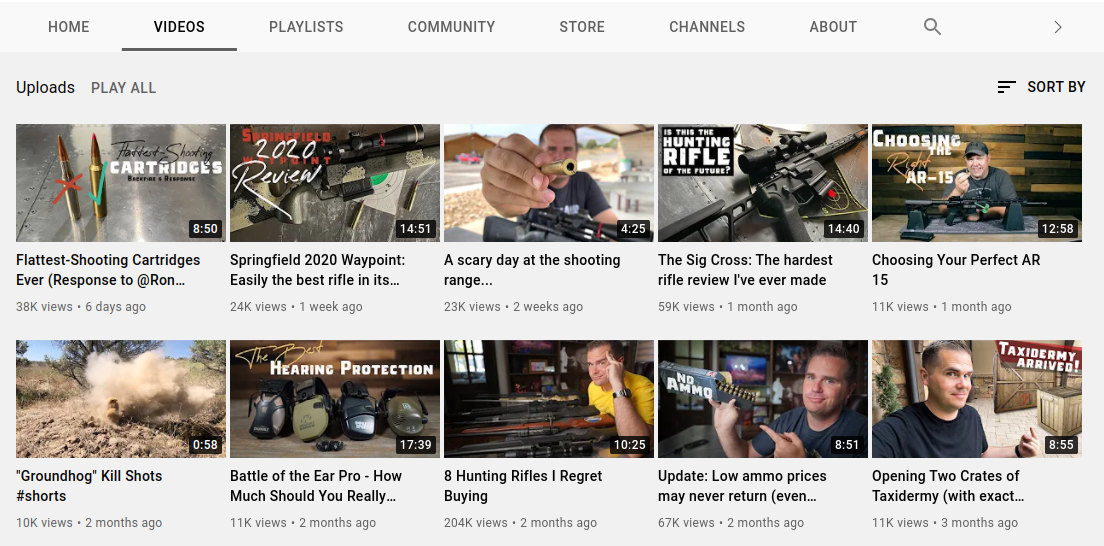Open Opening Two Crates of Taxidermy video
This screenshot has width=1104, height=546.
coord(977,399)
